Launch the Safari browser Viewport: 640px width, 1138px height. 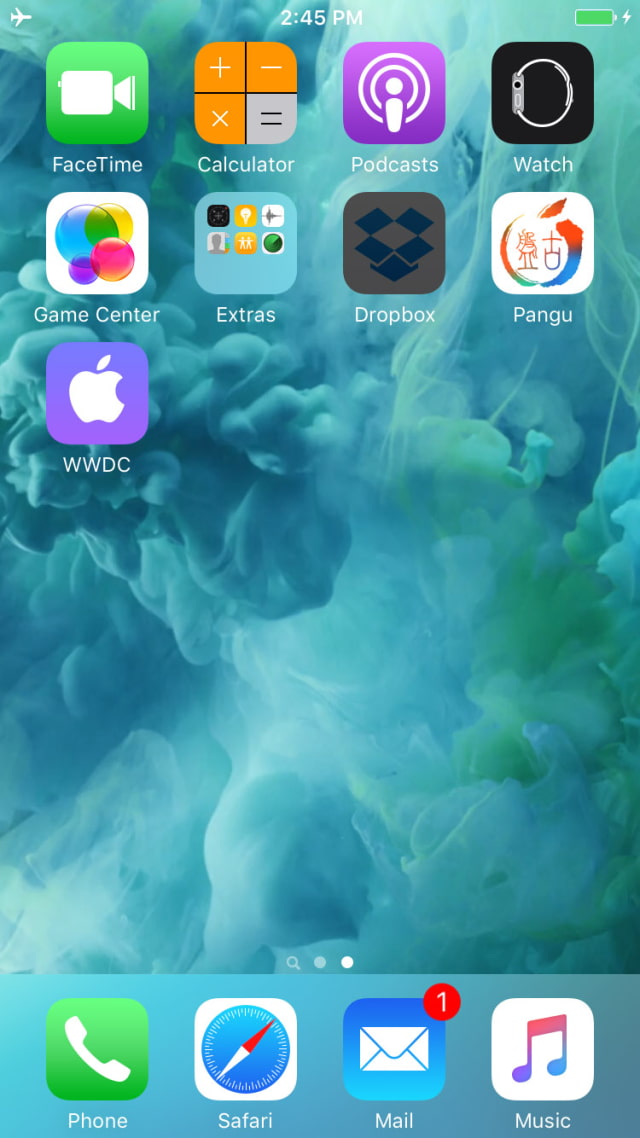click(245, 1049)
